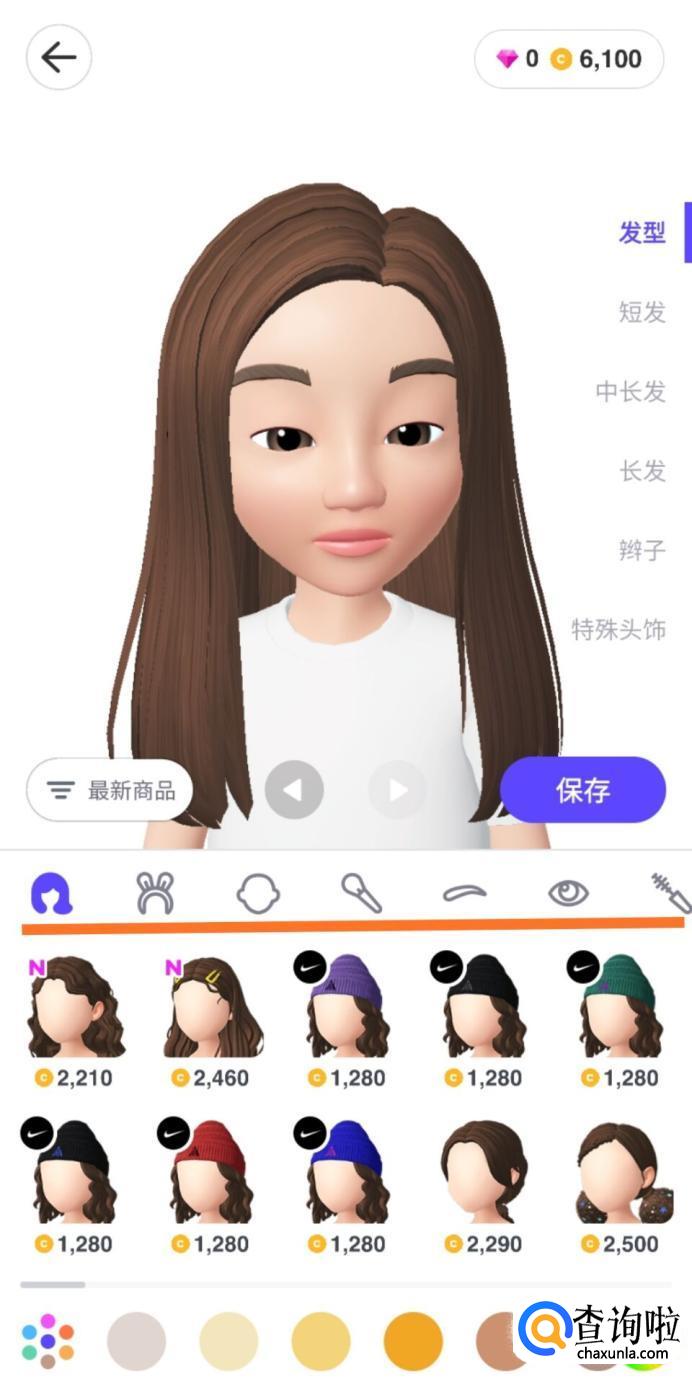Open the multicolor custom palette

[47, 1340]
